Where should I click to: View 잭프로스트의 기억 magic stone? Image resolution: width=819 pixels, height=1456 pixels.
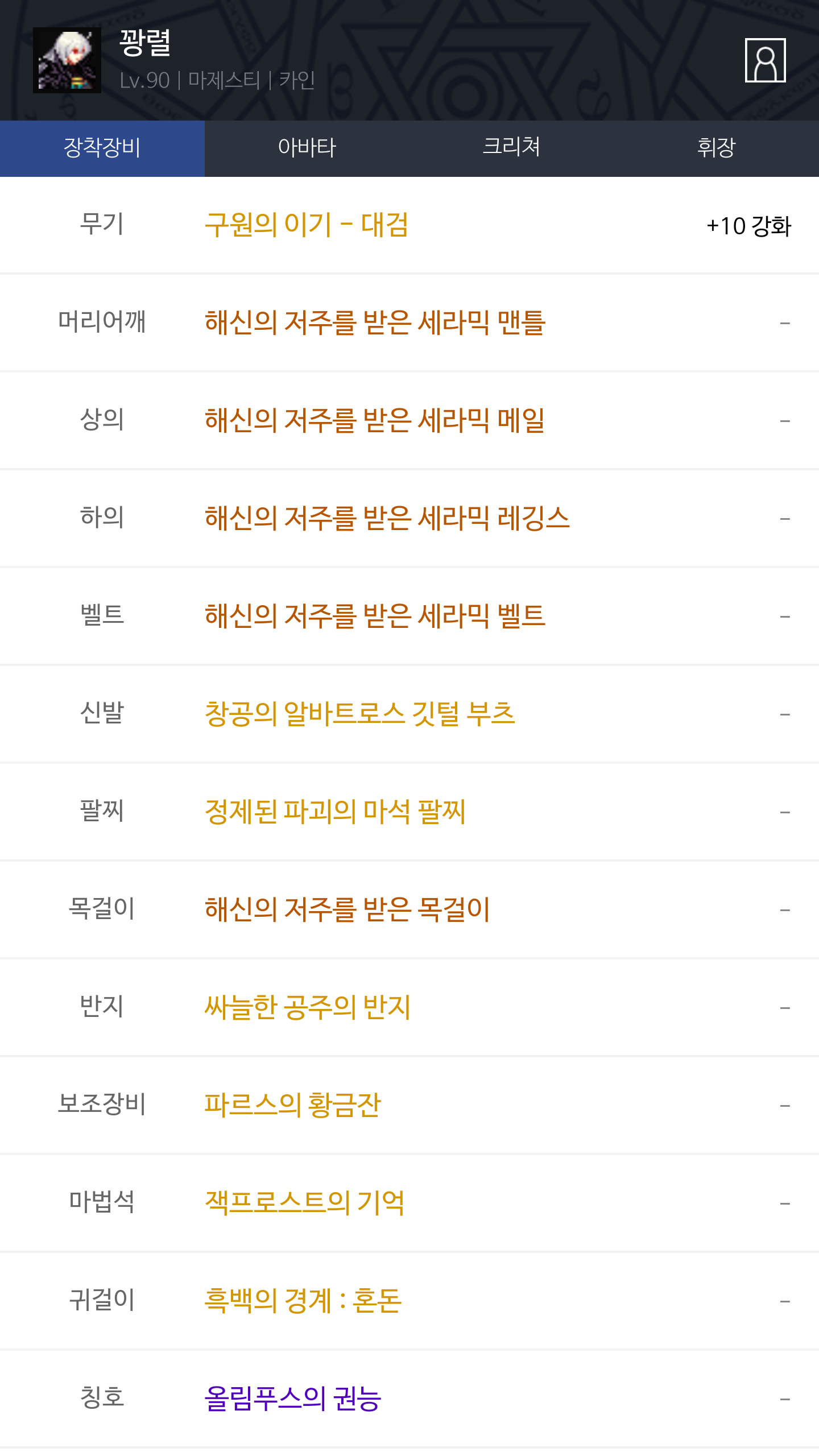click(x=304, y=1203)
